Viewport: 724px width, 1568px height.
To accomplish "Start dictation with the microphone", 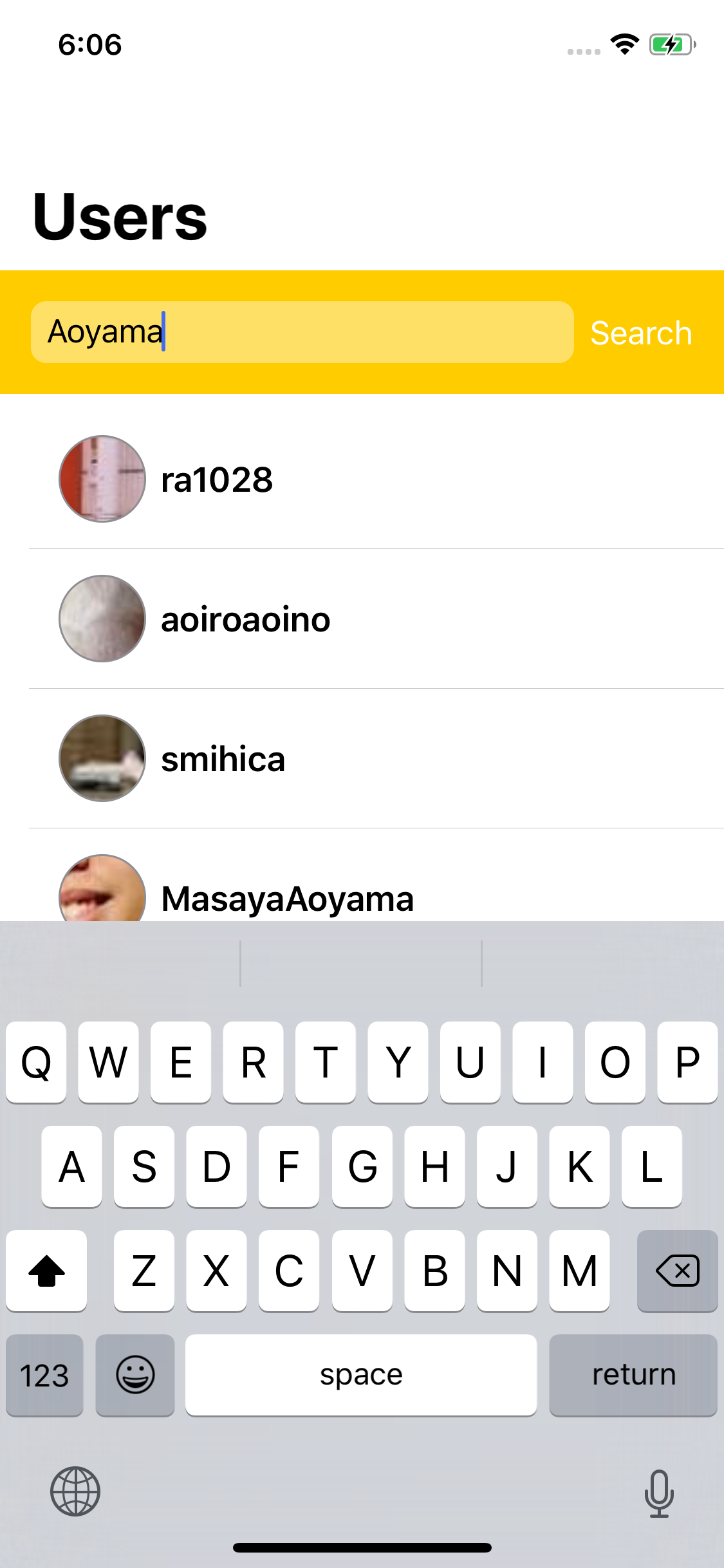I will click(659, 1492).
